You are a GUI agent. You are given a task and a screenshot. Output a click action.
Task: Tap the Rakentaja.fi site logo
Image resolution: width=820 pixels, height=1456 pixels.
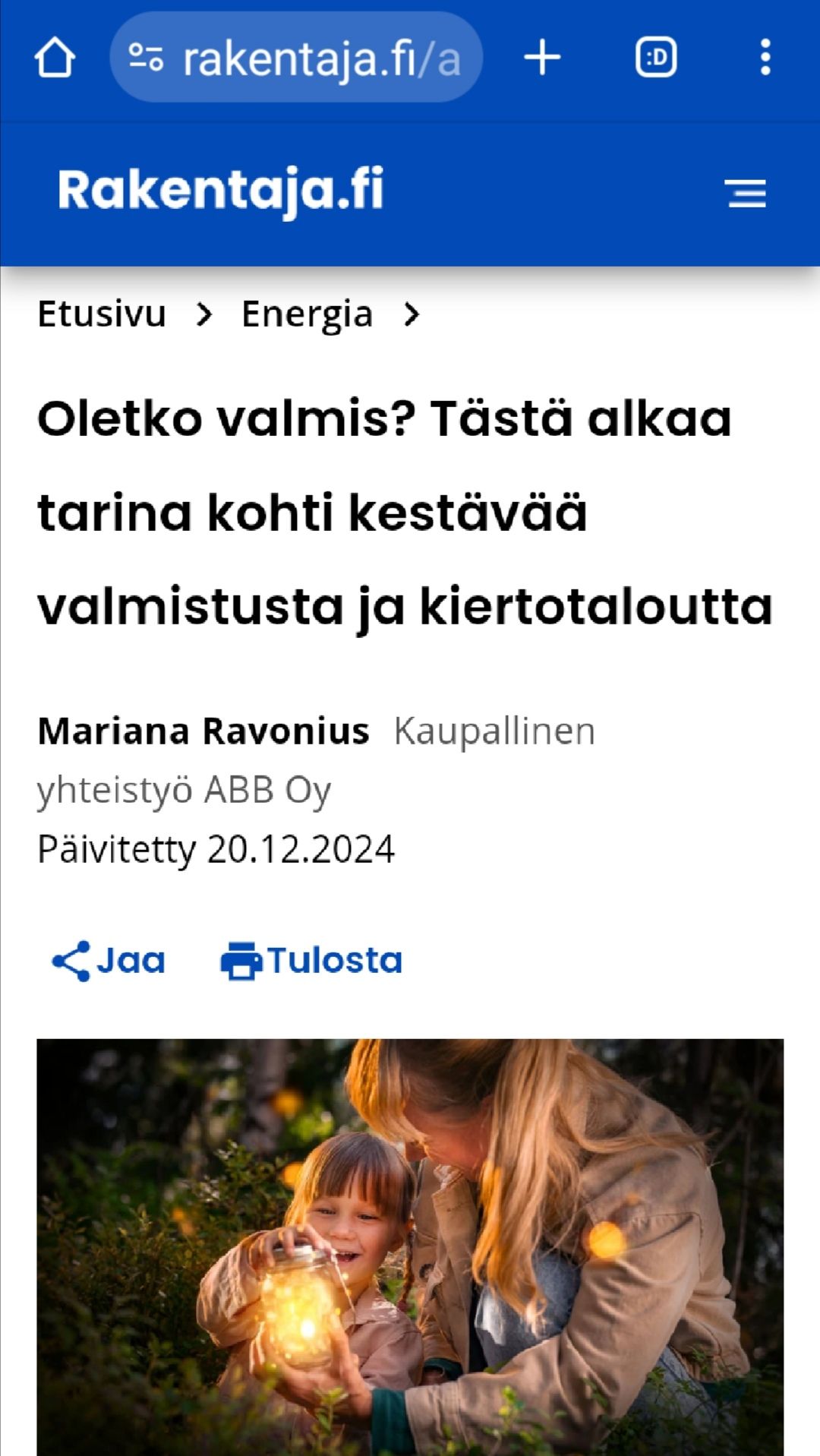[221, 191]
